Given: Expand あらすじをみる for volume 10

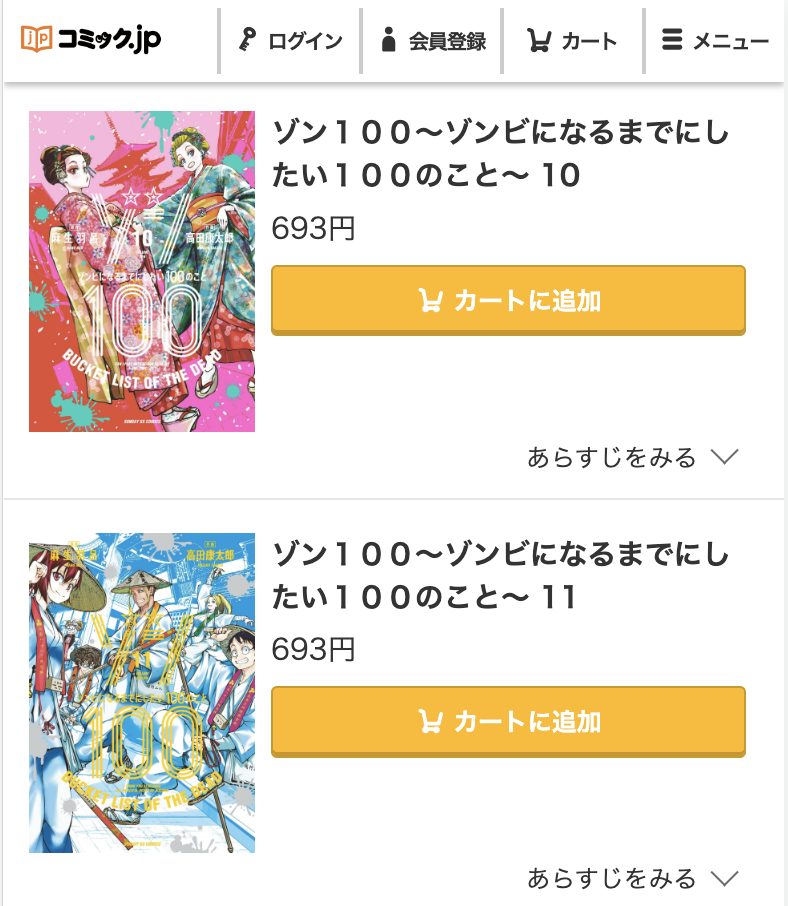Looking at the screenshot, I should click(x=632, y=458).
